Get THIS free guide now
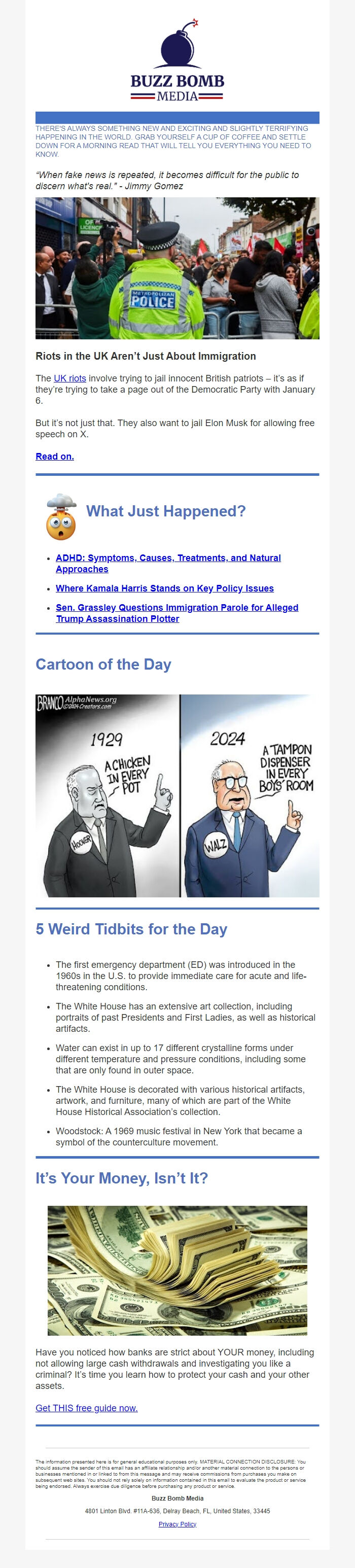Screen dimensions: 355x1568 (86, 1408)
